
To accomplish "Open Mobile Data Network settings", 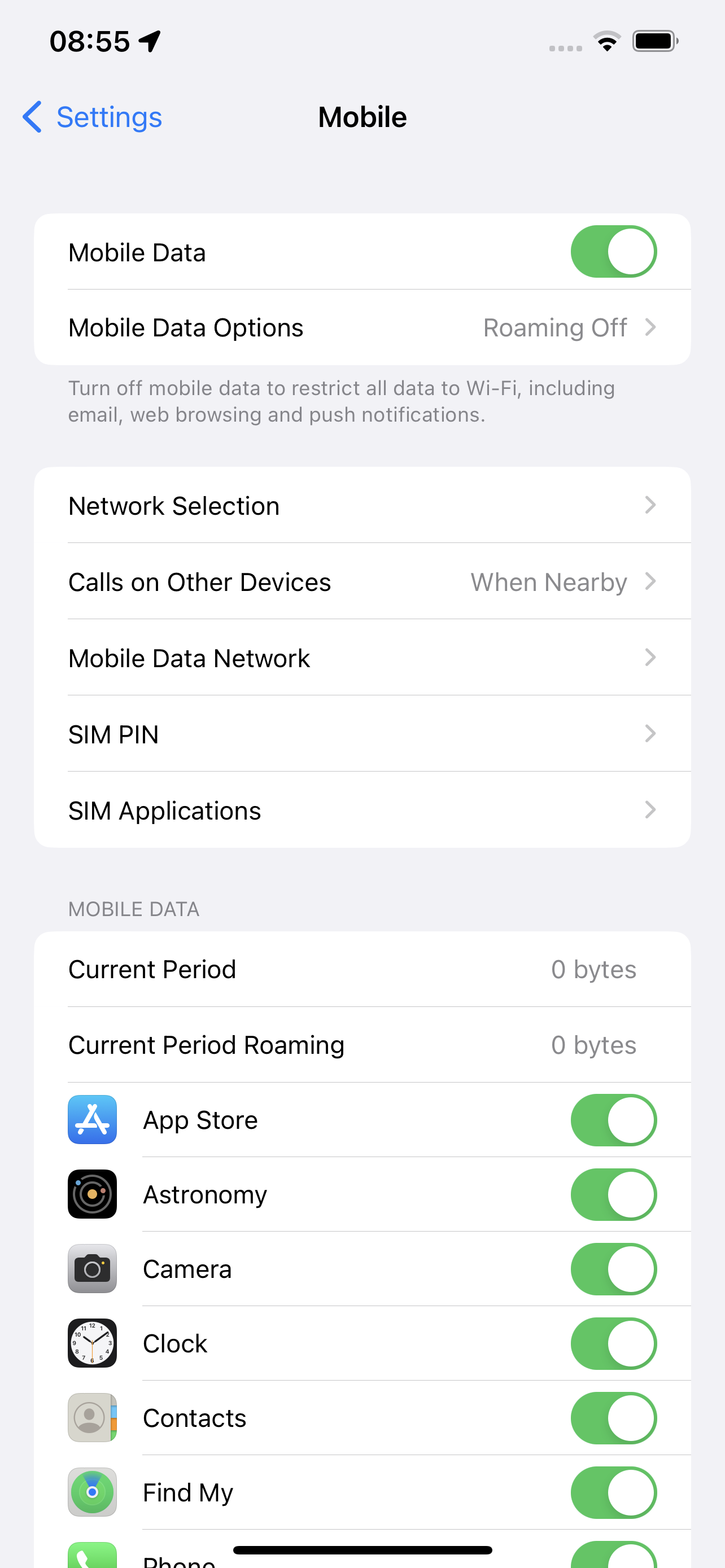I will (362, 658).
